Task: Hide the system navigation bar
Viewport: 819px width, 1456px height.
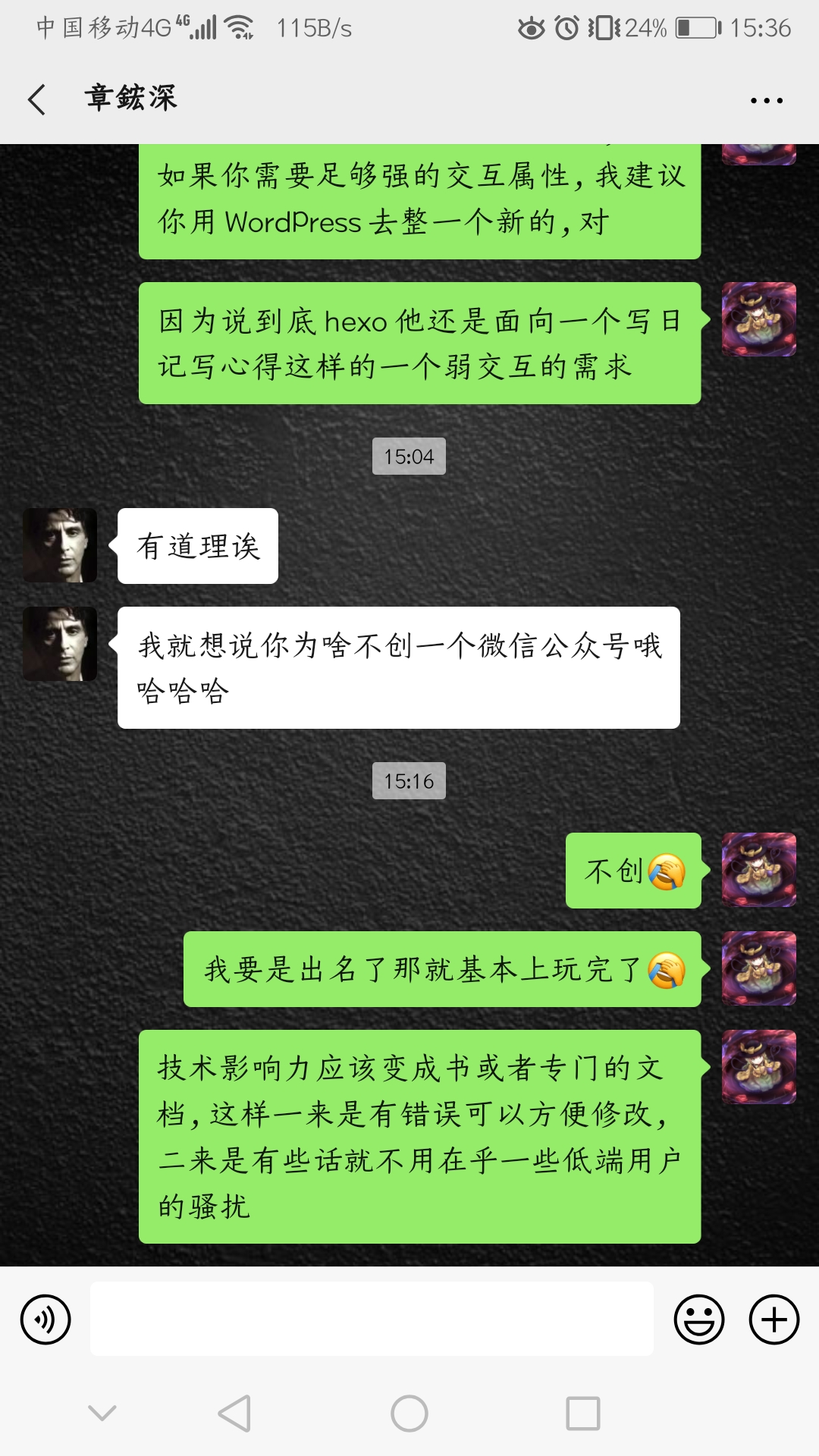Action: [102, 1413]
